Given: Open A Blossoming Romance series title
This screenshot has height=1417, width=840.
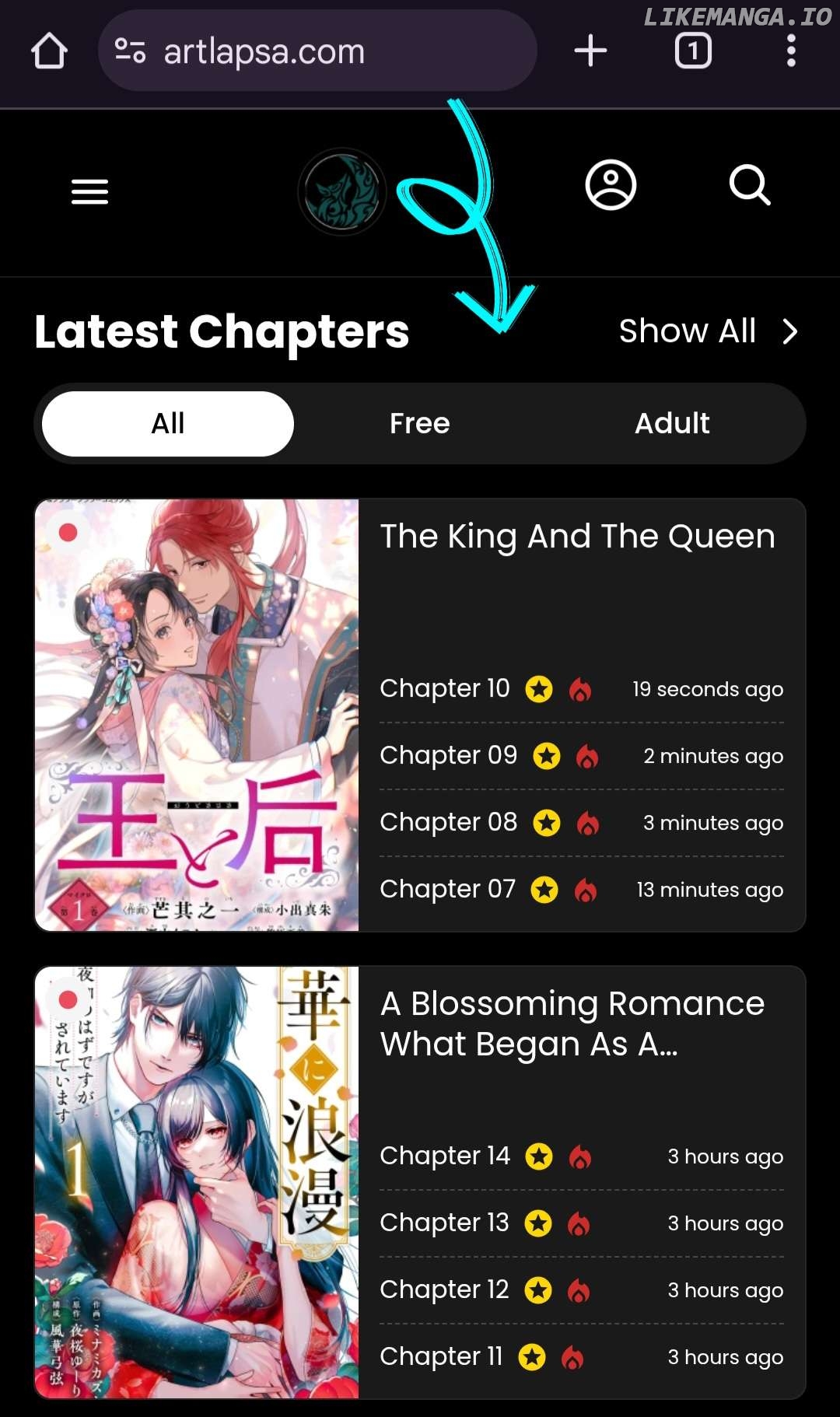Looking at the screenshot, I should [572, 1023].
